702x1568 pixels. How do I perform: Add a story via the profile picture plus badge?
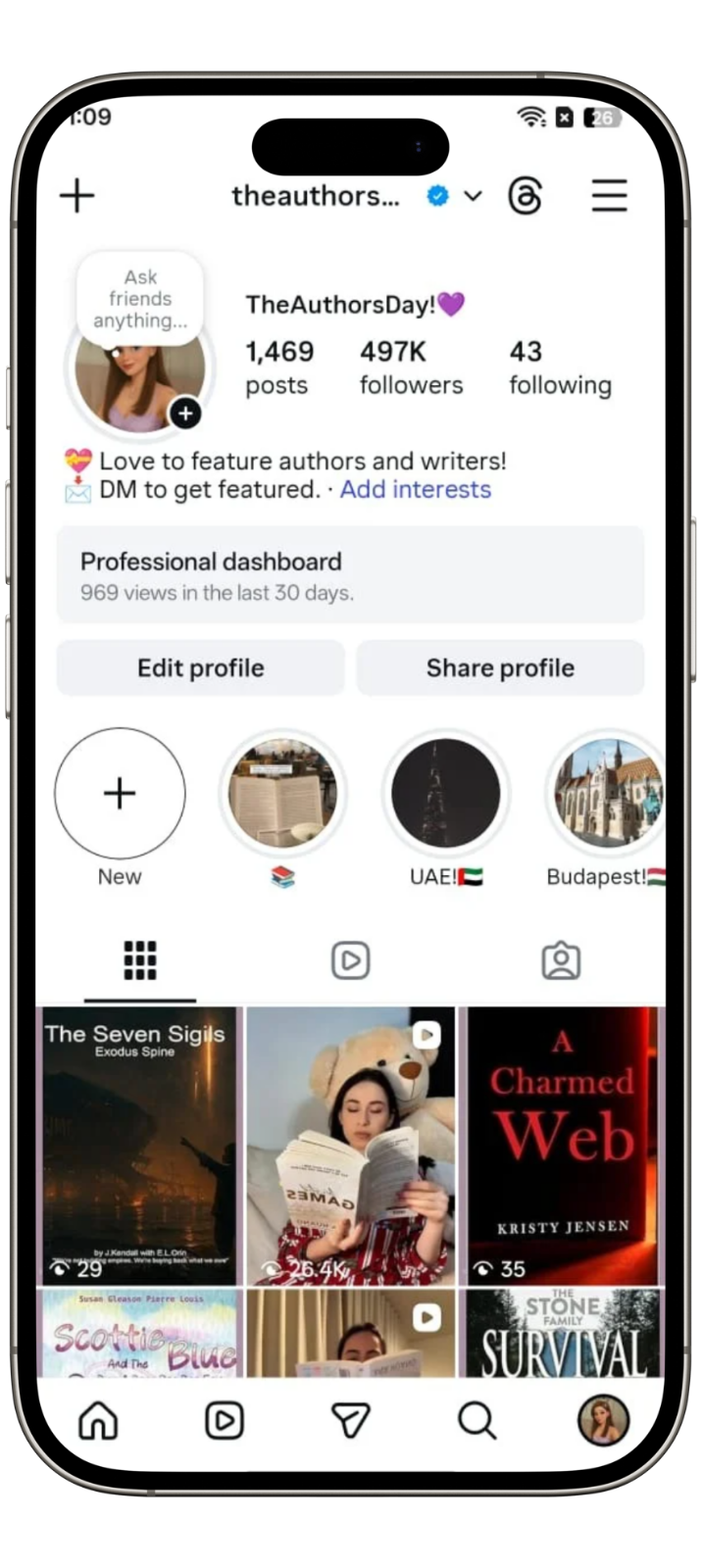click(x=185, y=414)
